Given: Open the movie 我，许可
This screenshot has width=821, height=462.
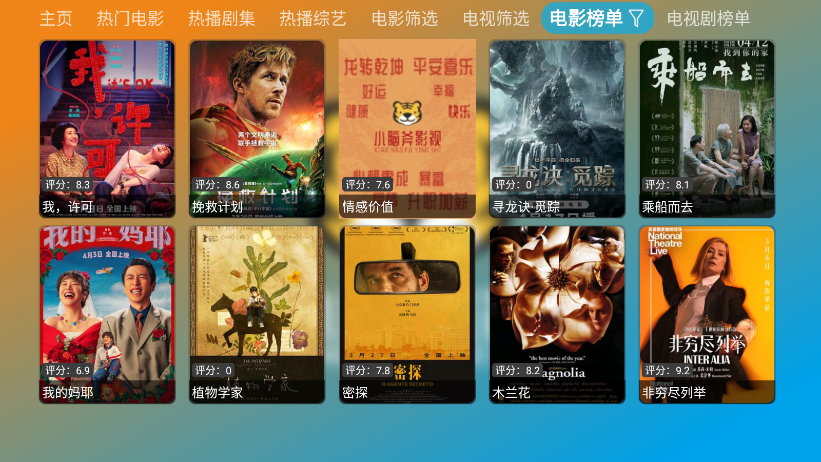Looking at the screenshot, I should [x=107, y=128].
